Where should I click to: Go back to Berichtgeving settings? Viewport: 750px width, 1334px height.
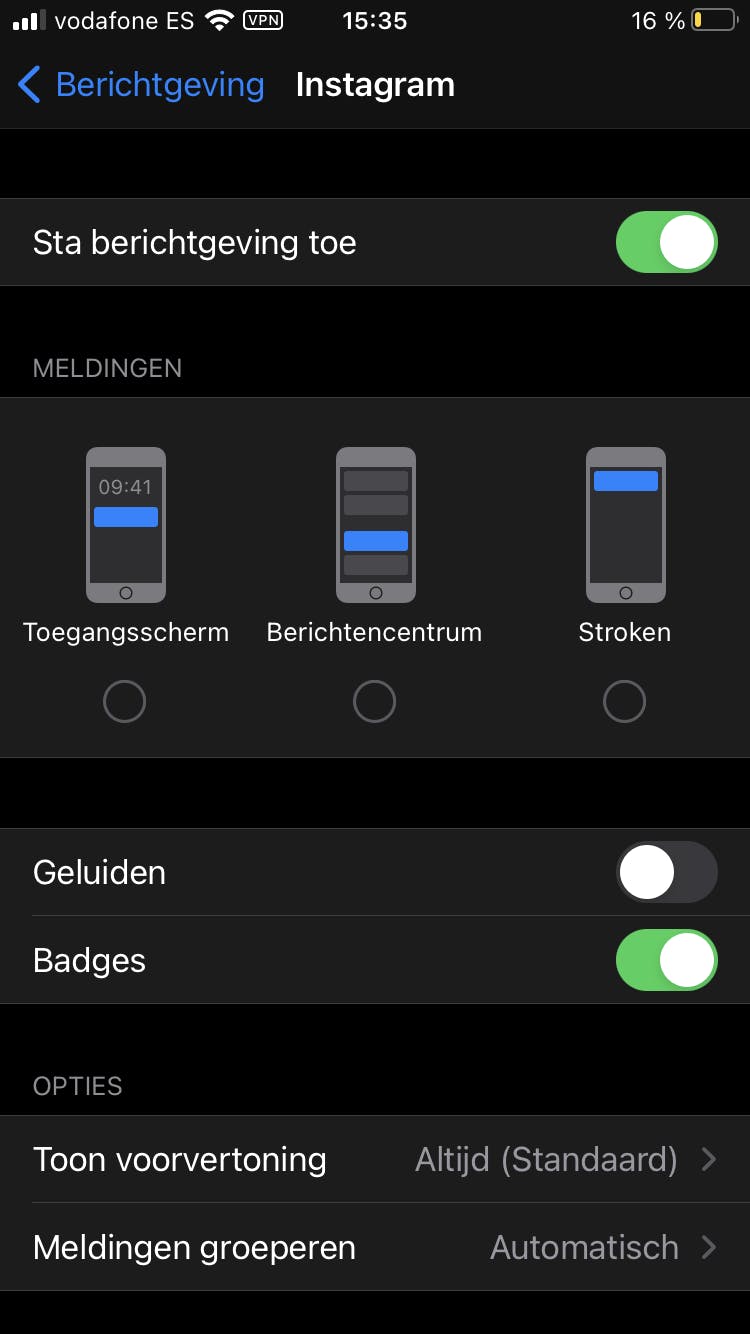(140, 85)
